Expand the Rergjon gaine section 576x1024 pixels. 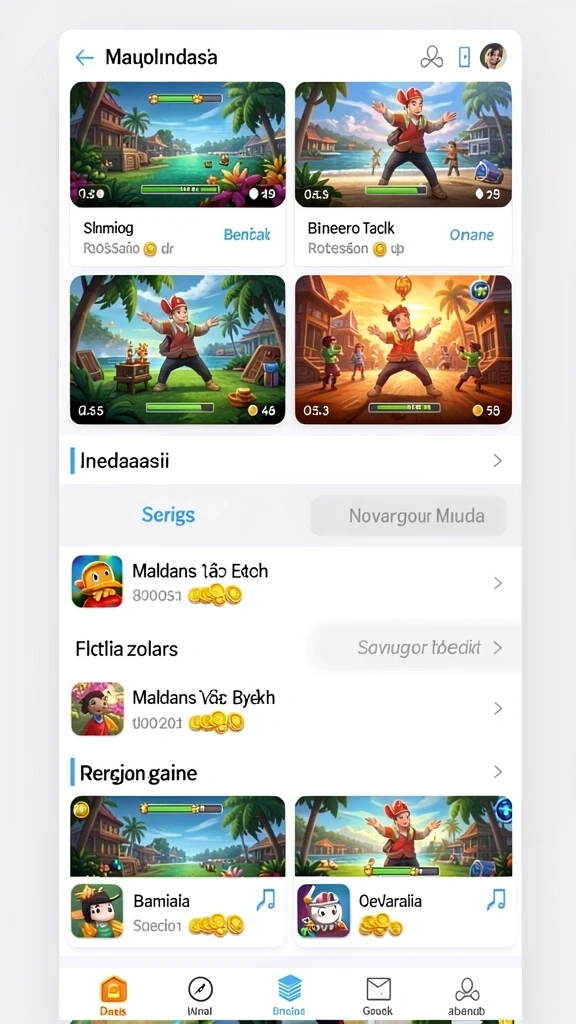(x=290, y=772)
